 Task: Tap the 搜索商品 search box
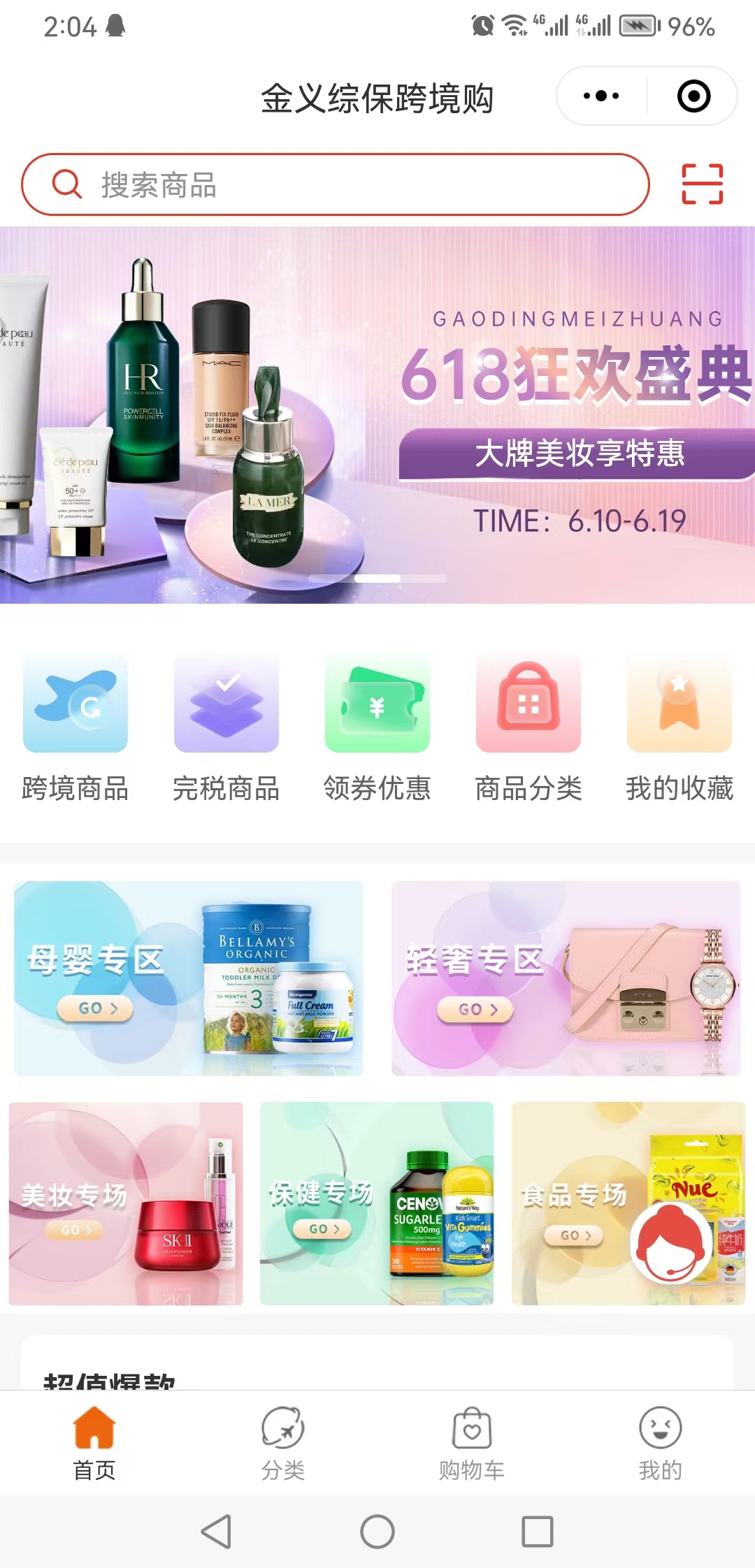(x=336, y=184)
